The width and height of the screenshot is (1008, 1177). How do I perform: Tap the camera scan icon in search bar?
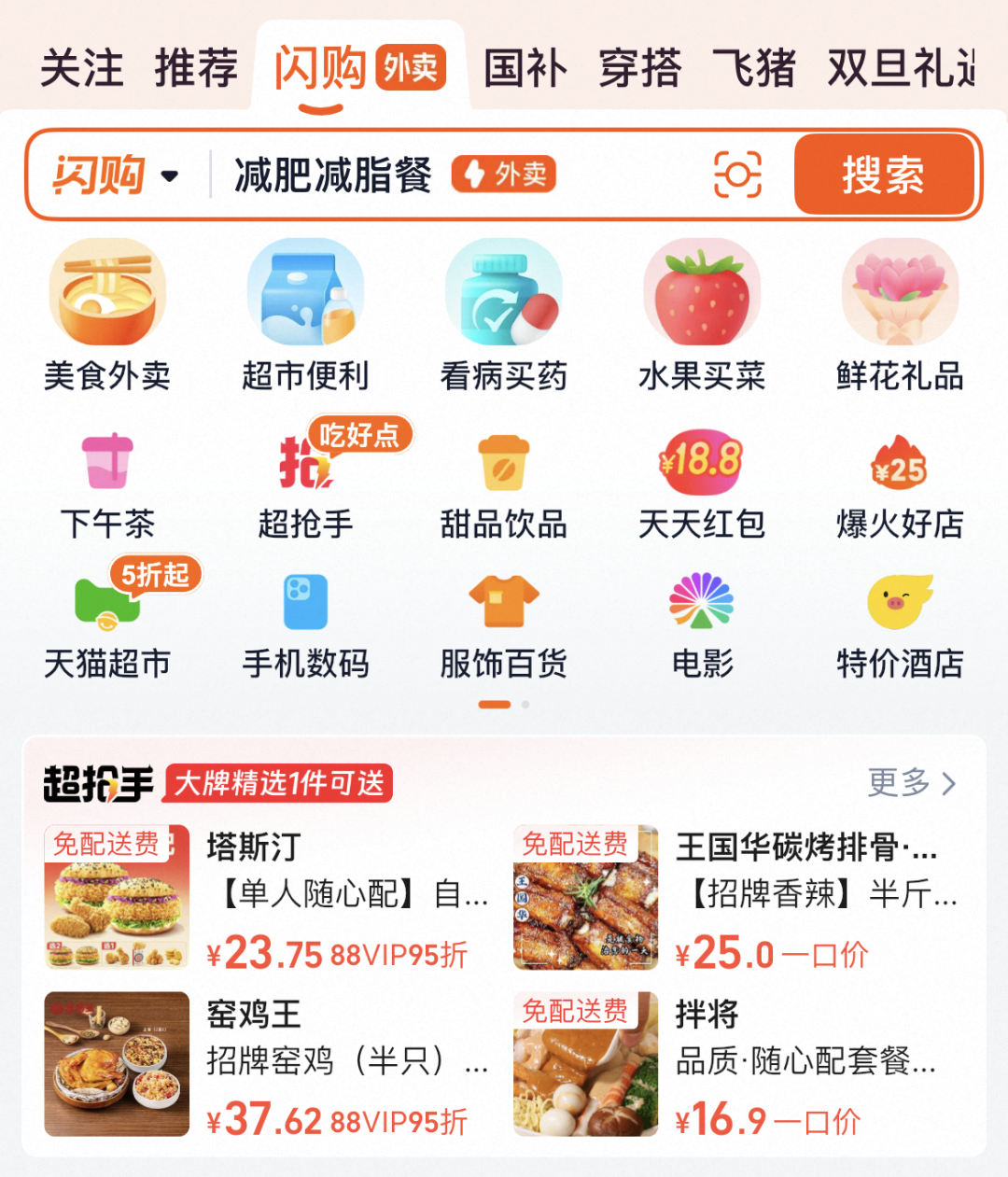click(x=736, y=175)
